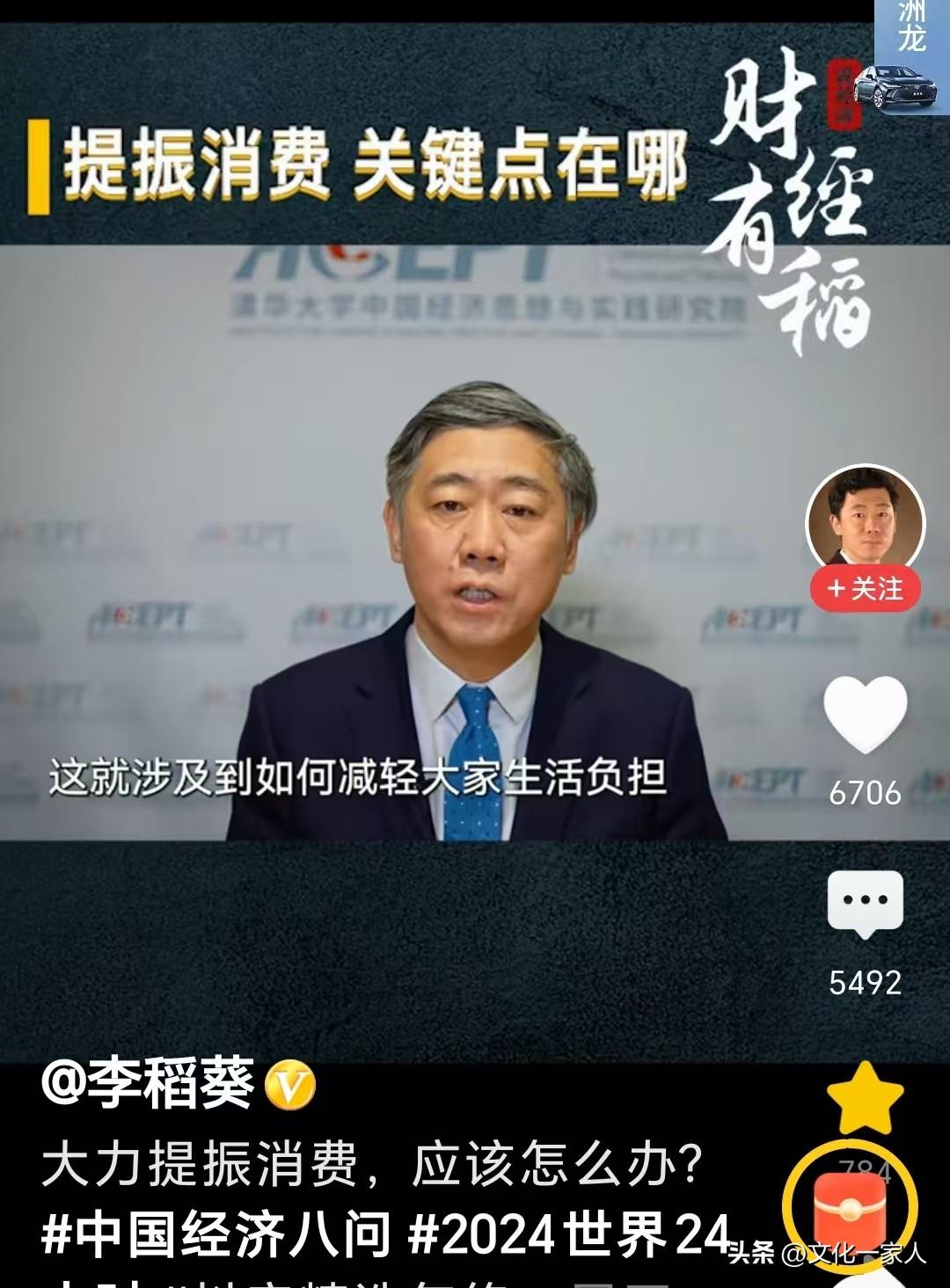Follow the creator with the 关注 button
The height and width of the screenshot is (1288, 950).
click(x=866, y=588)
